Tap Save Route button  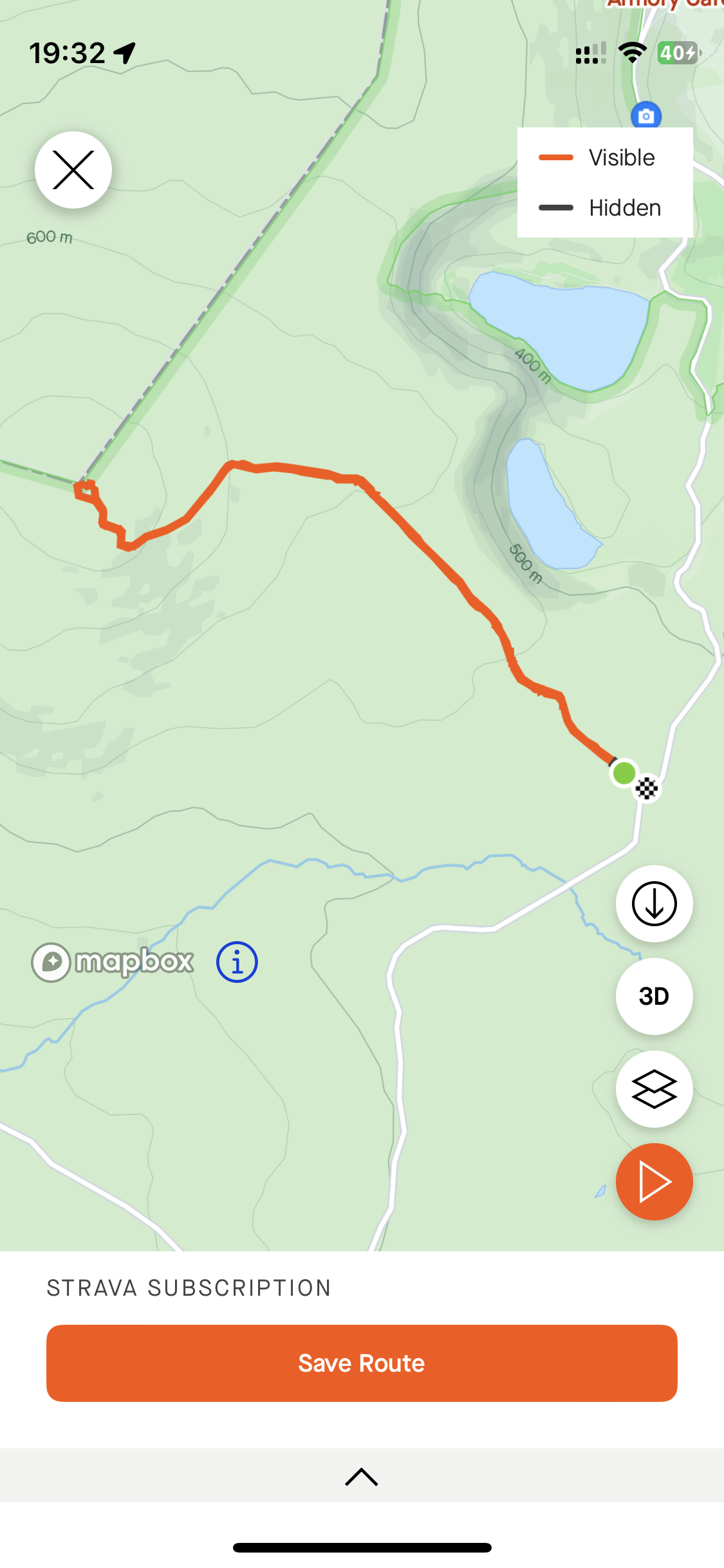tap(362, 1363)
